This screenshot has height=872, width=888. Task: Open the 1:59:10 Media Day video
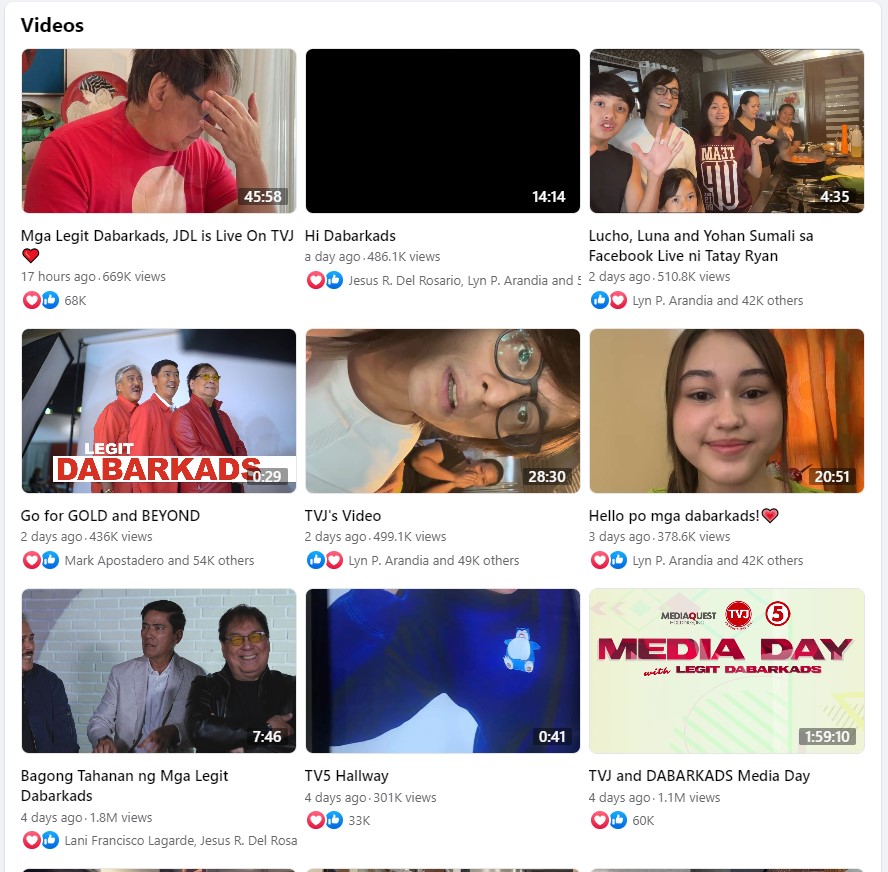coord(726,671)
